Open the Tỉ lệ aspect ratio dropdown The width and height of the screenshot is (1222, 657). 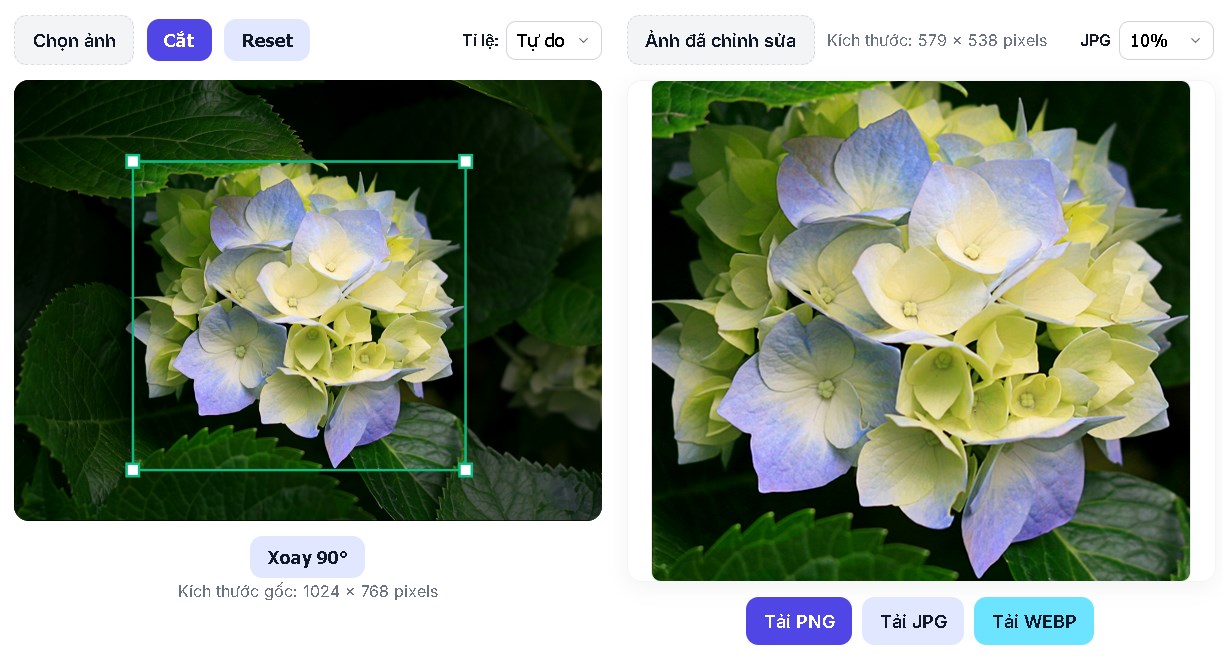[x=553, y=40]
